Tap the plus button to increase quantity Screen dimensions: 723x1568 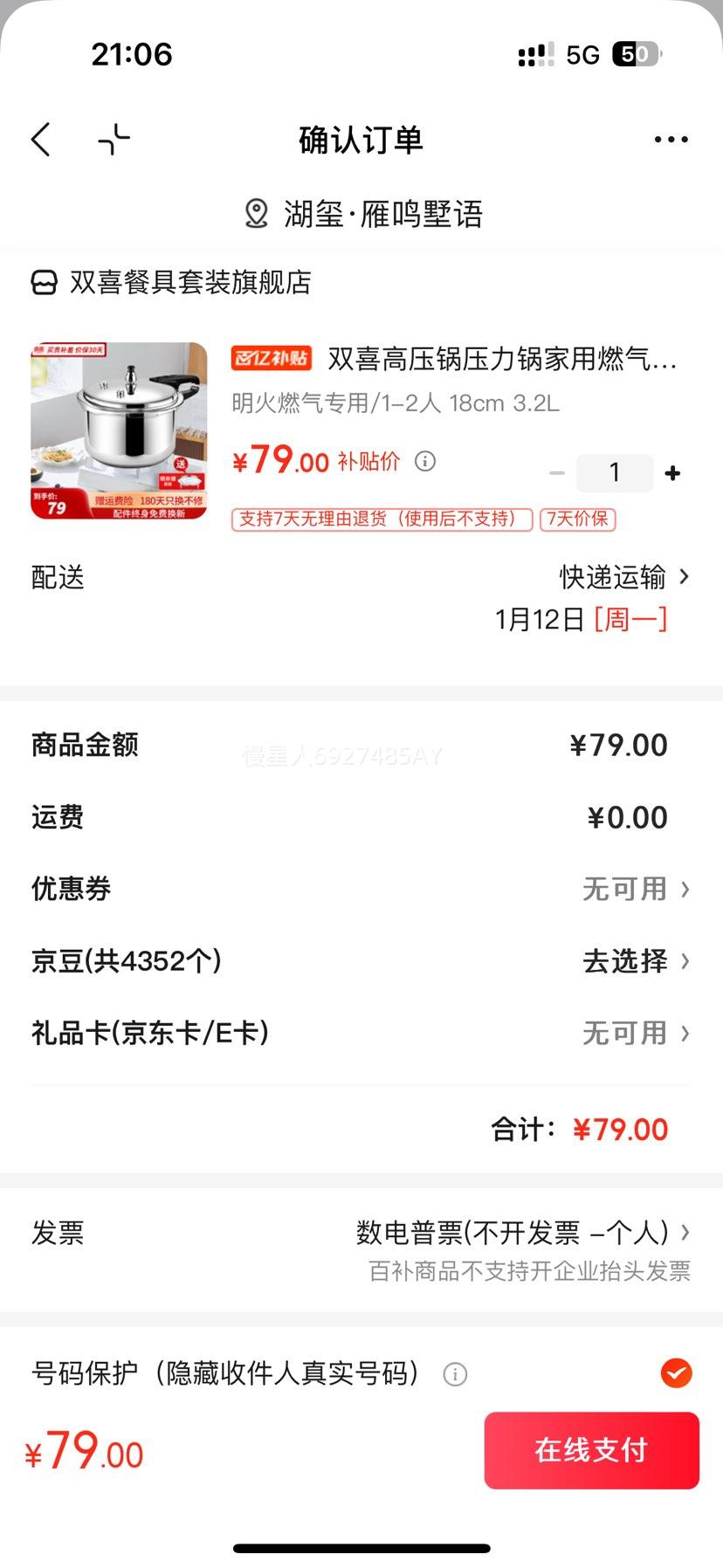click(672, 472)
